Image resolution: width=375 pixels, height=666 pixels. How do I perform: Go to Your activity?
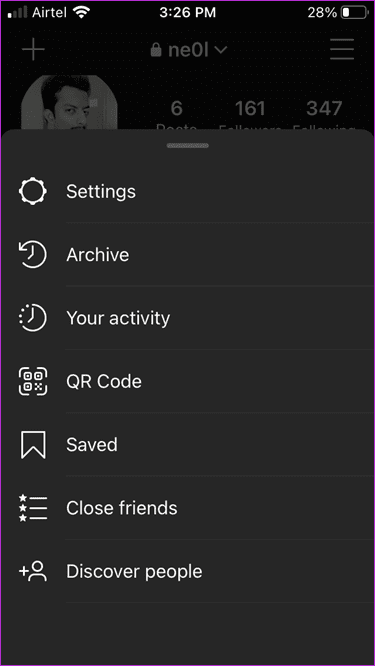(x=187, y=318)
